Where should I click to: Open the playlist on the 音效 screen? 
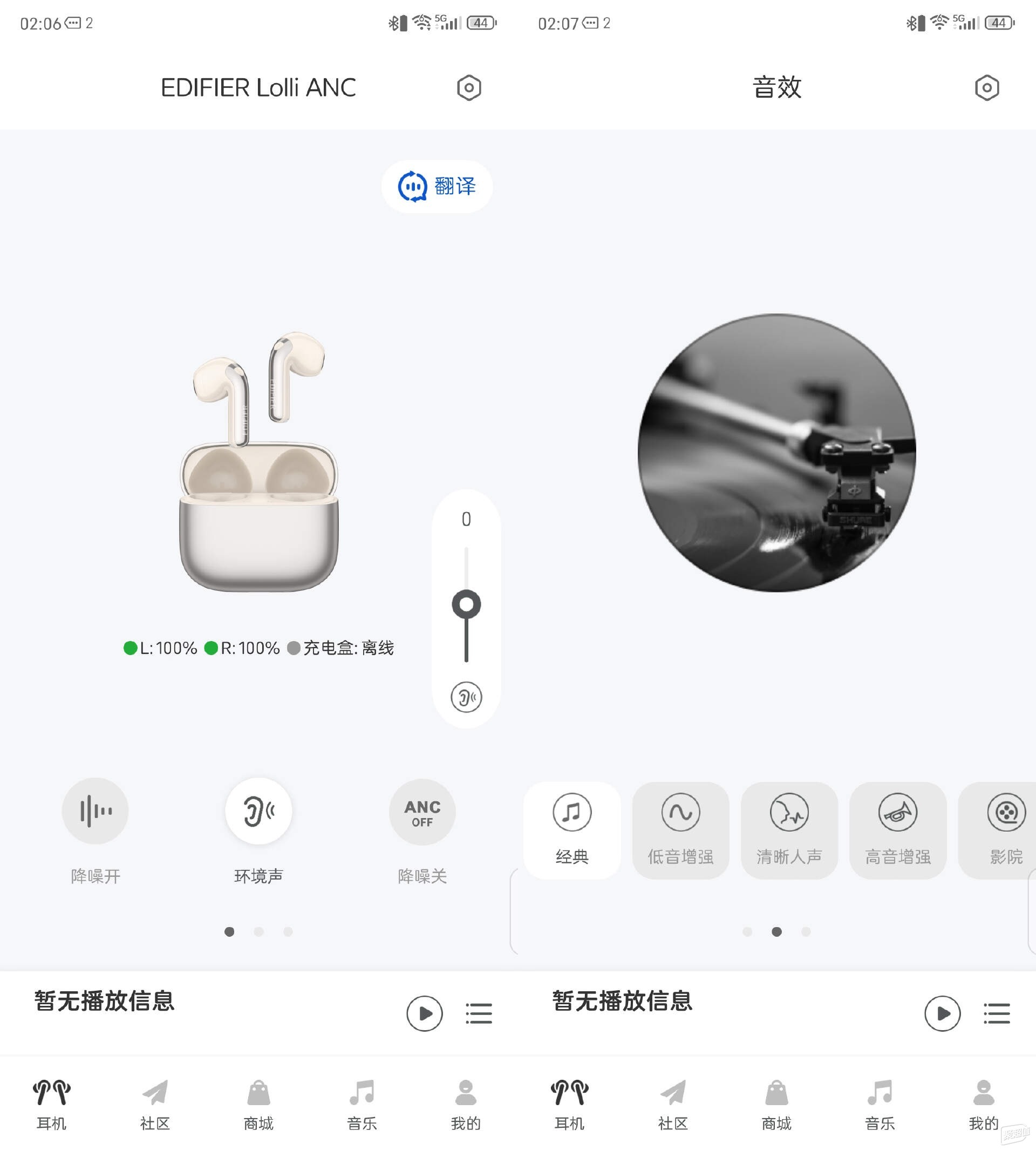click(996, 1013)
